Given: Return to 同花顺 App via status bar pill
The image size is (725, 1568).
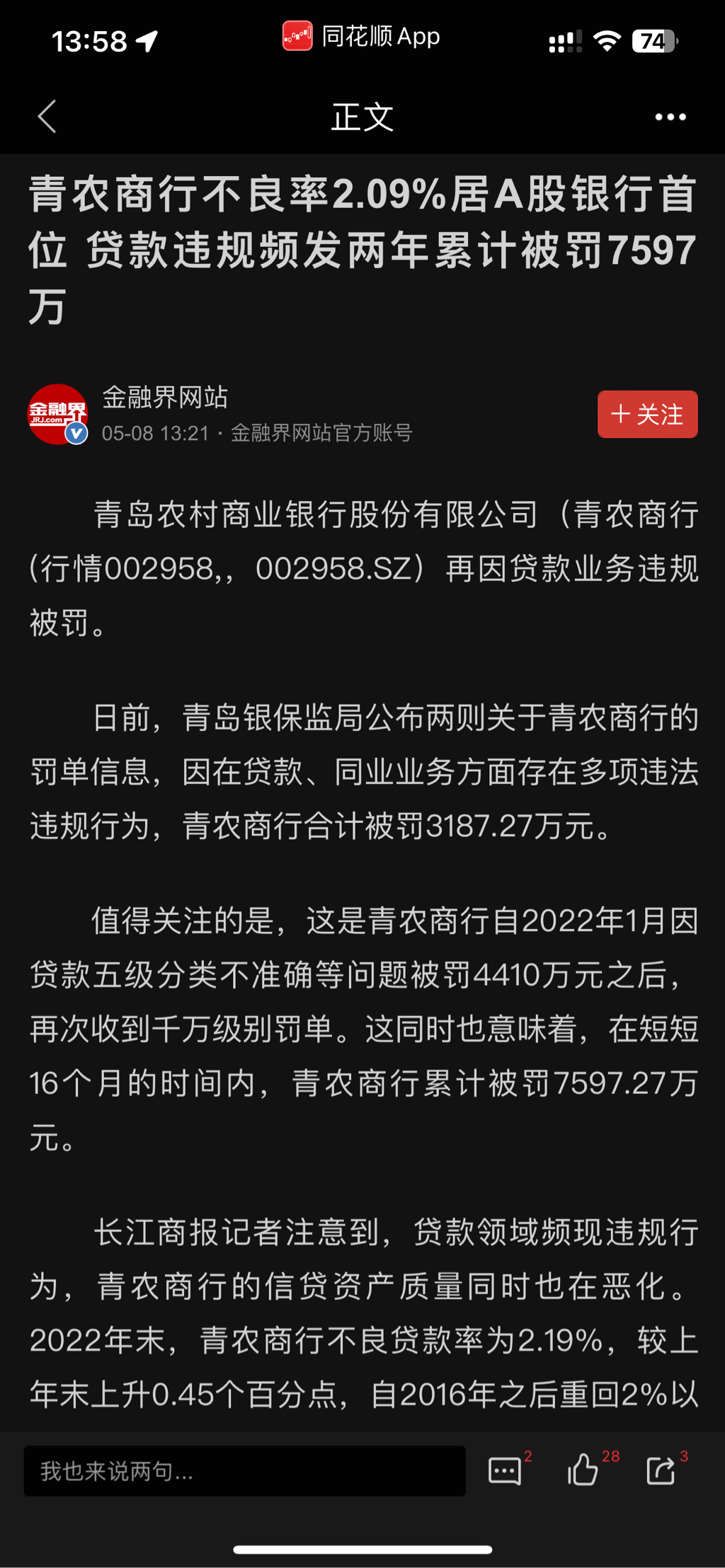Looking at the screenshot, I should [x=362, y=36].
